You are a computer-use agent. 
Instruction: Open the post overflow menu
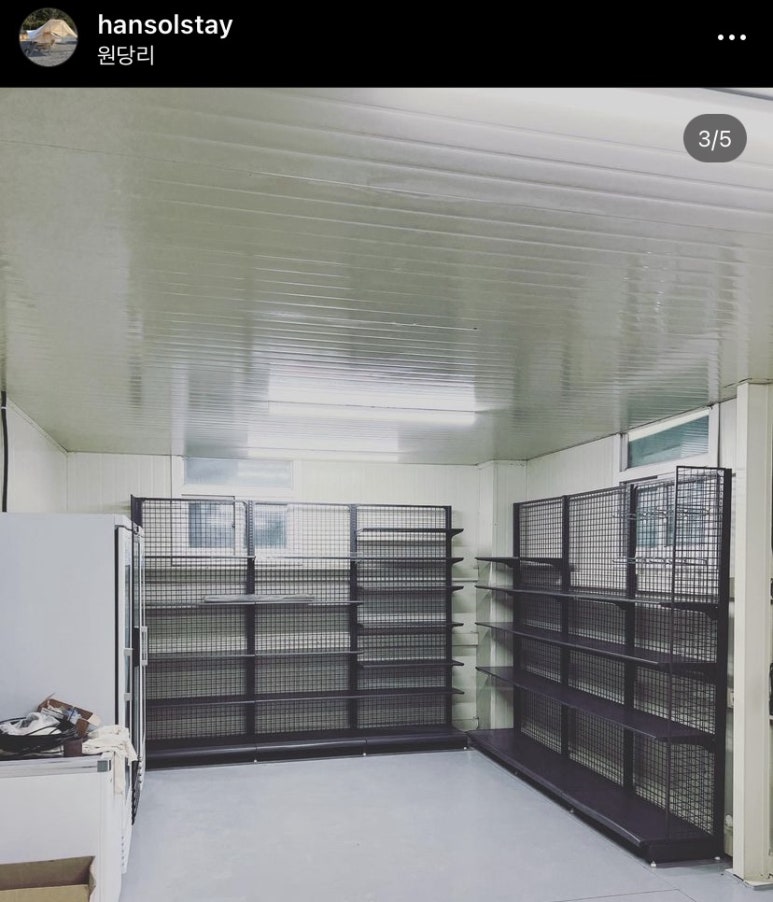tap(731, 38)
